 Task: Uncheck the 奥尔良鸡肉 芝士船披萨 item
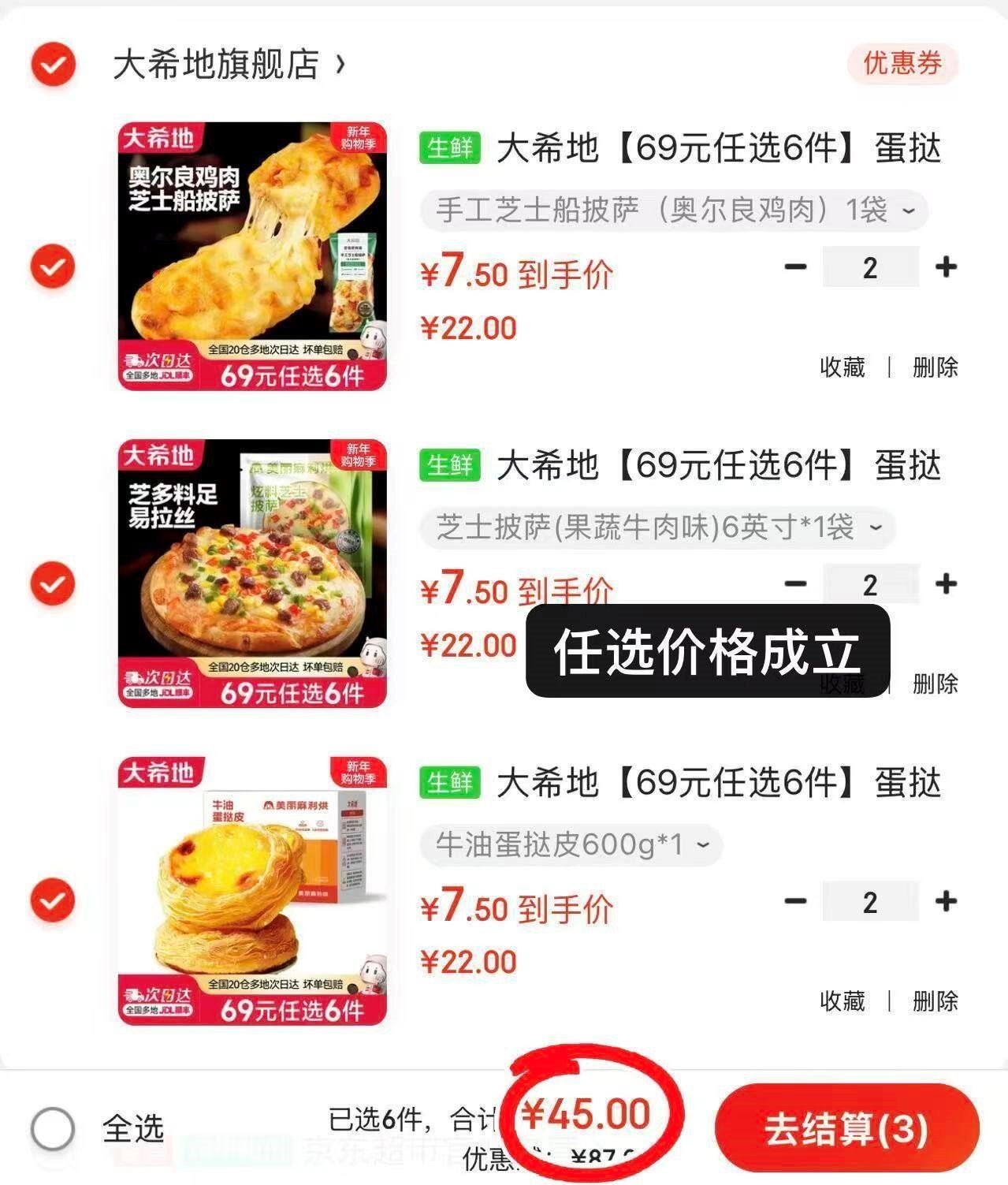[53, 266]
